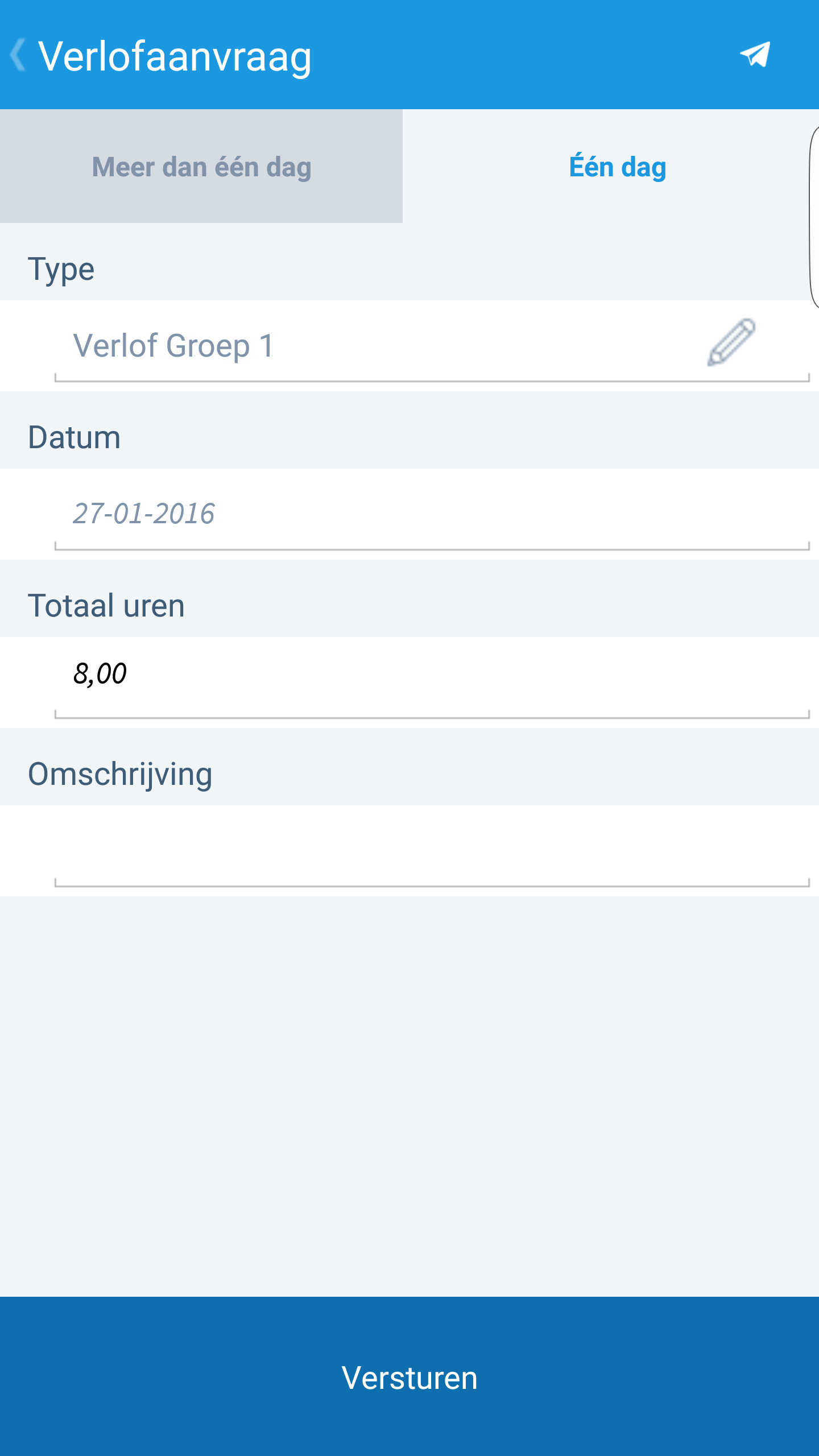The height and width of the screenshot is (1456, 819).
Task: Switch to the Meer dan één dag tab
Action: 201,167
